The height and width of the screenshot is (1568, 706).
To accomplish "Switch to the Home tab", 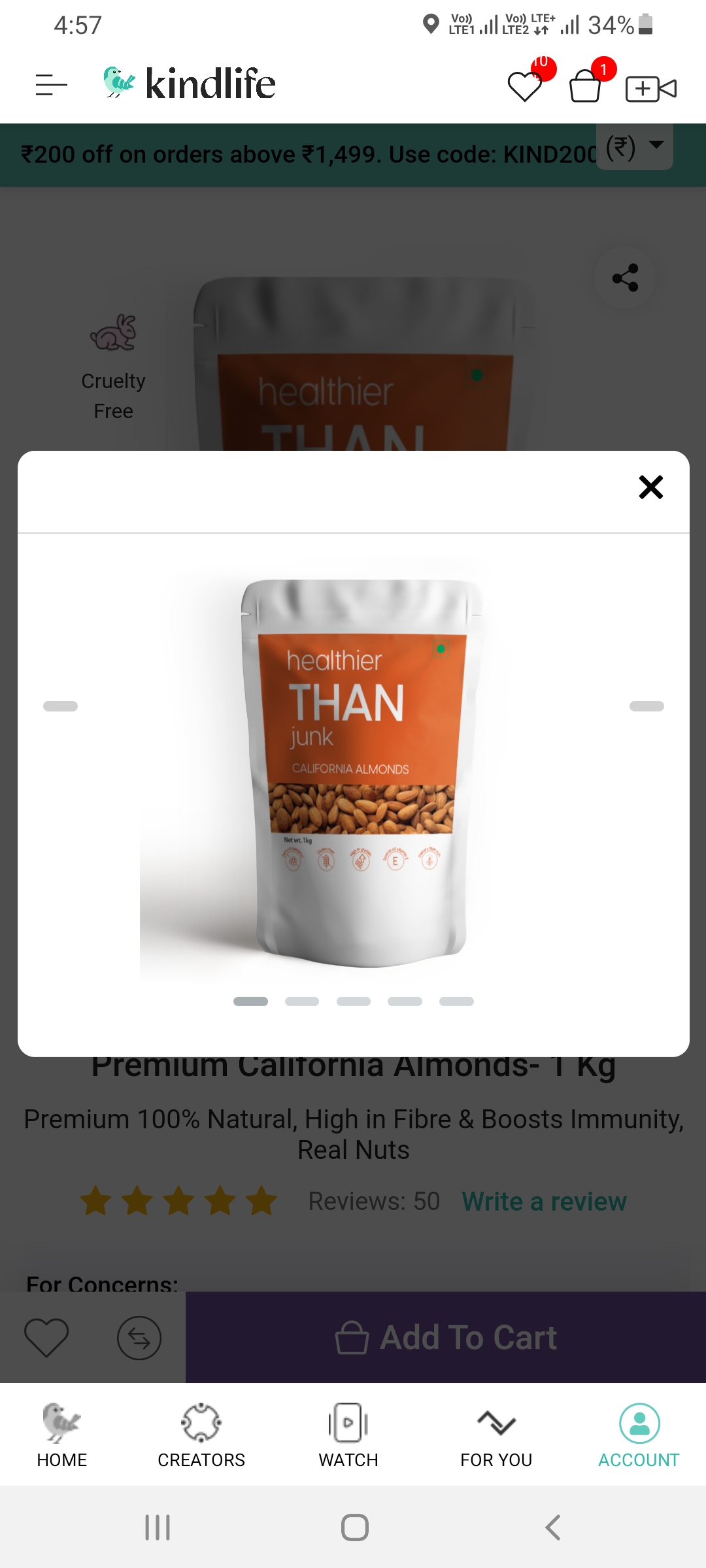I will 62,1435.
